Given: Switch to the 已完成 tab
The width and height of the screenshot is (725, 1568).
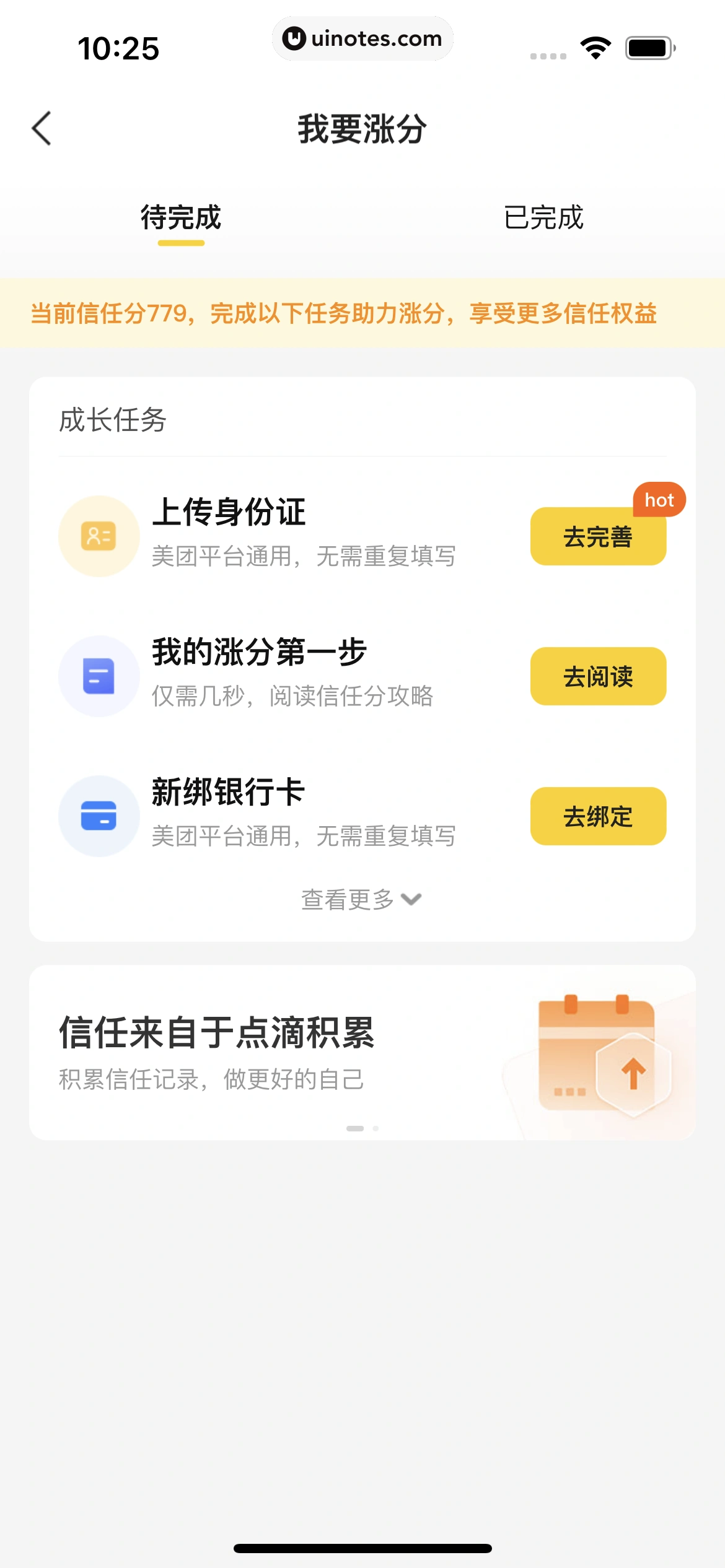Looking at the screenshot, I should pos(543,218).
